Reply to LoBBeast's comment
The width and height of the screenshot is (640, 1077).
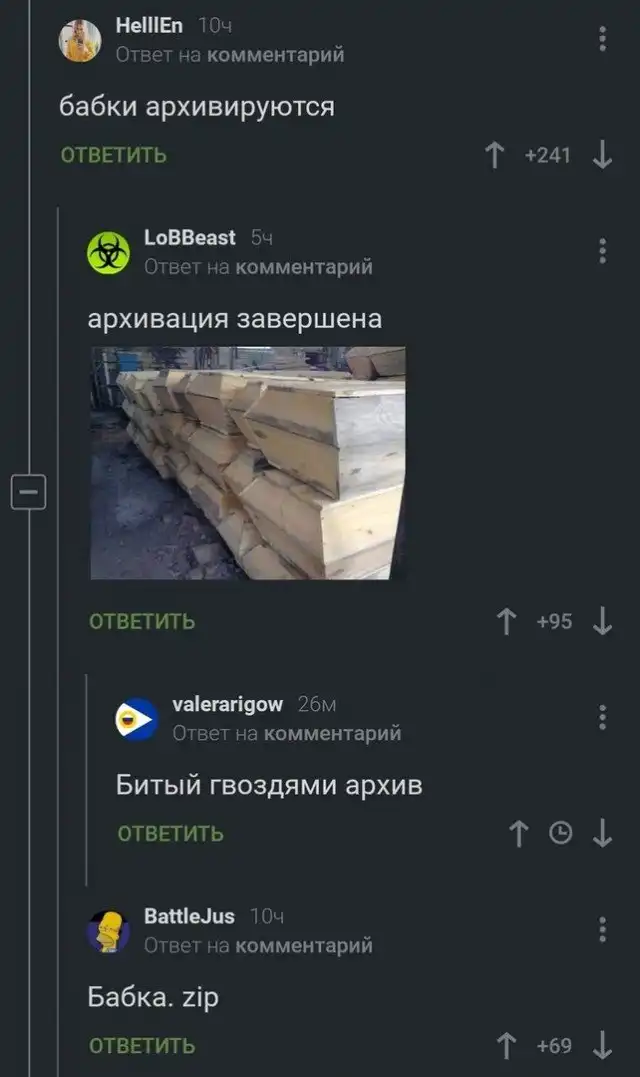click(142, 621)
